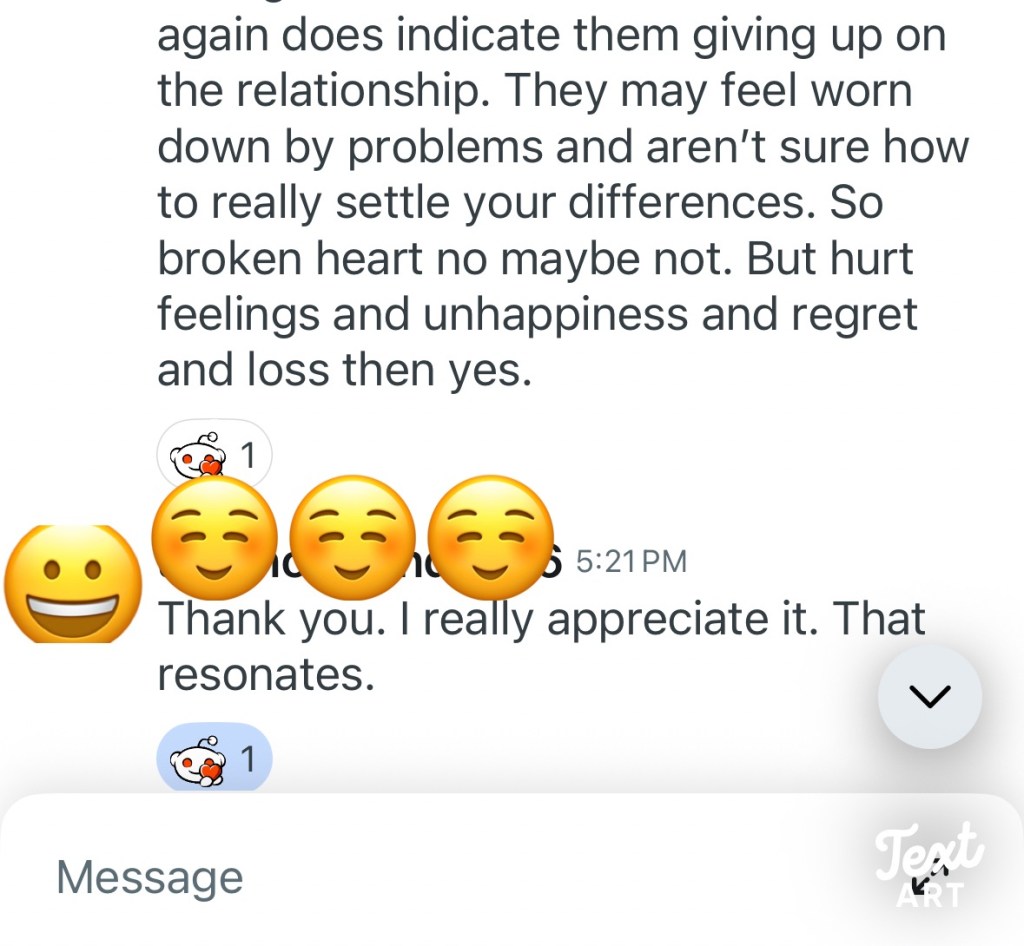The image size is (1024, 946).
Task: Add to the reaction under the long reply
Action: point(216,456)
